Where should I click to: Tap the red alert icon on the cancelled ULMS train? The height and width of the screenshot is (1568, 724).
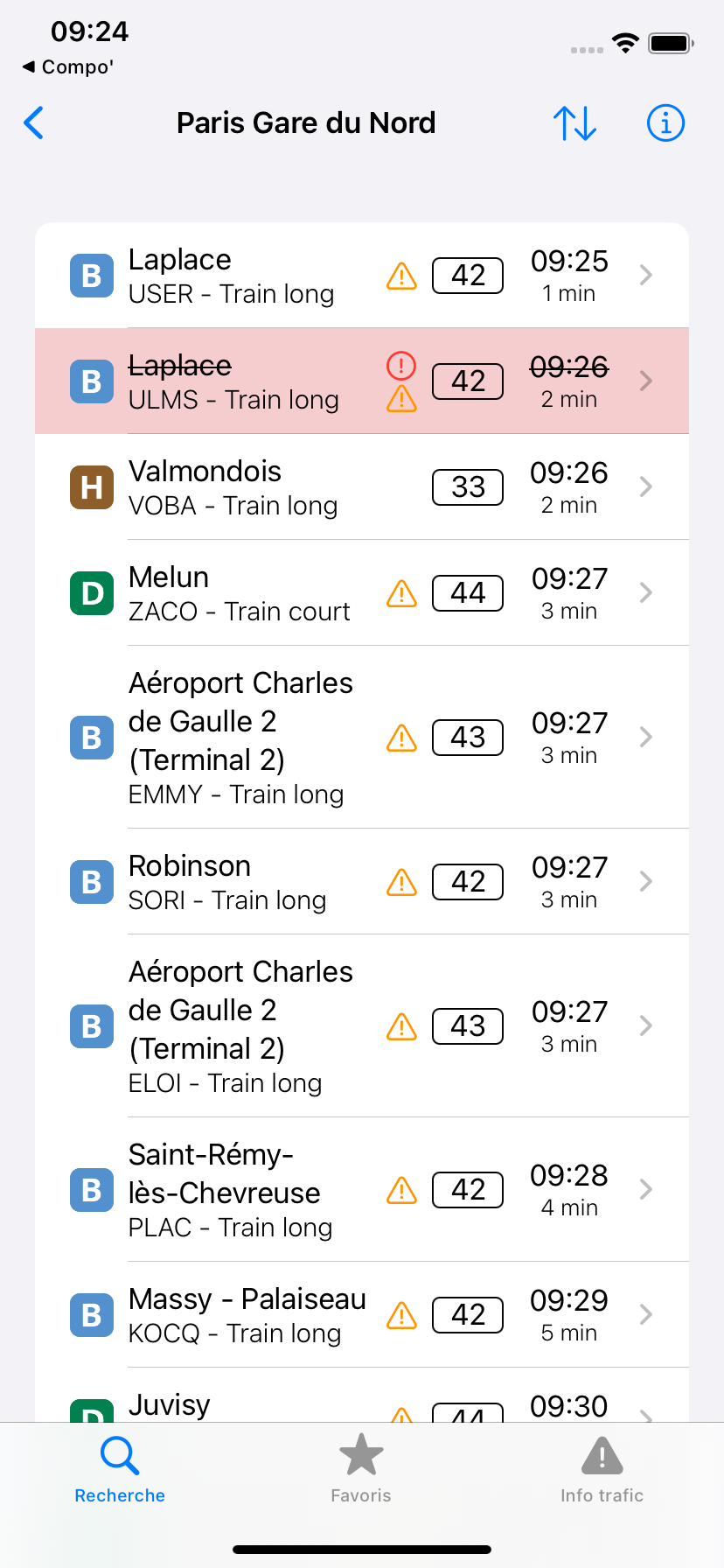400,365
